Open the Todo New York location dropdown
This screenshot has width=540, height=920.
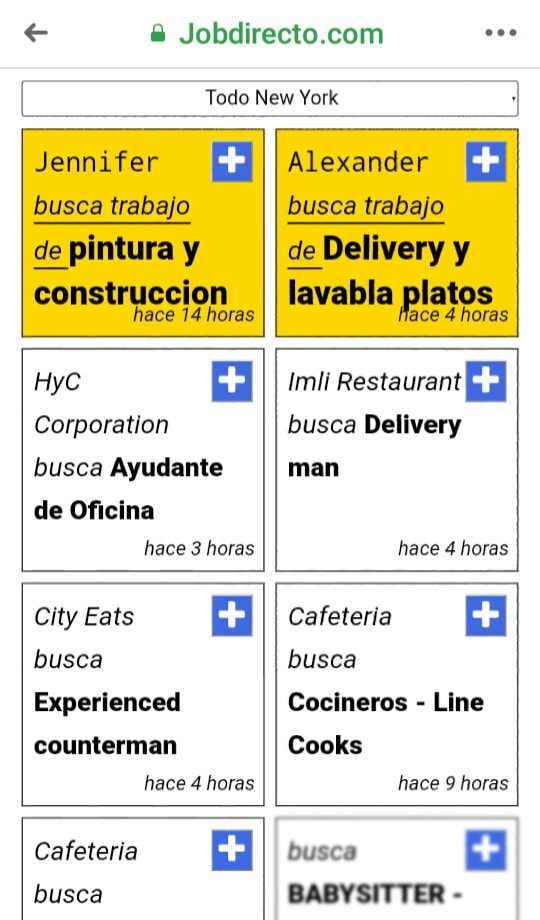pos(270,98)
